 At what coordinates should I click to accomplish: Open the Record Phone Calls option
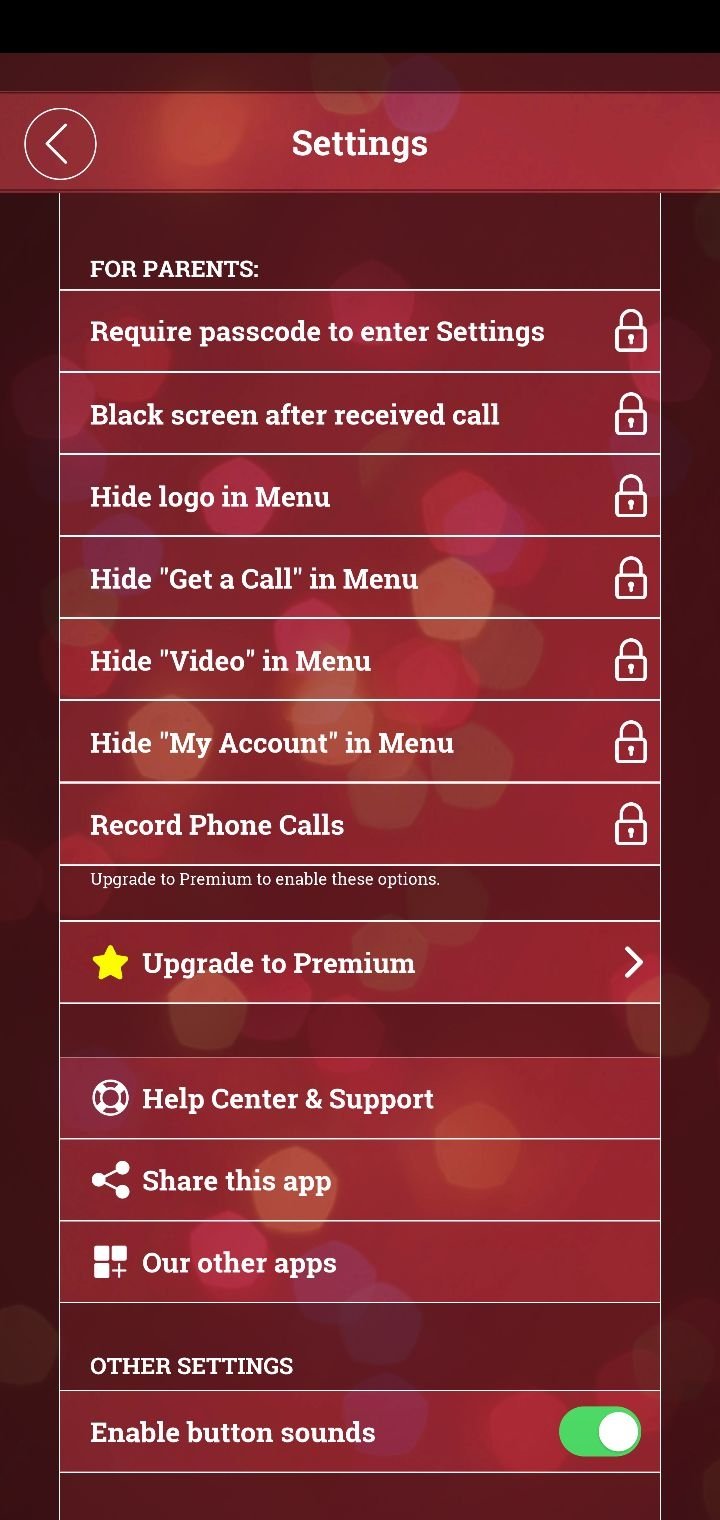coord(360,824)
